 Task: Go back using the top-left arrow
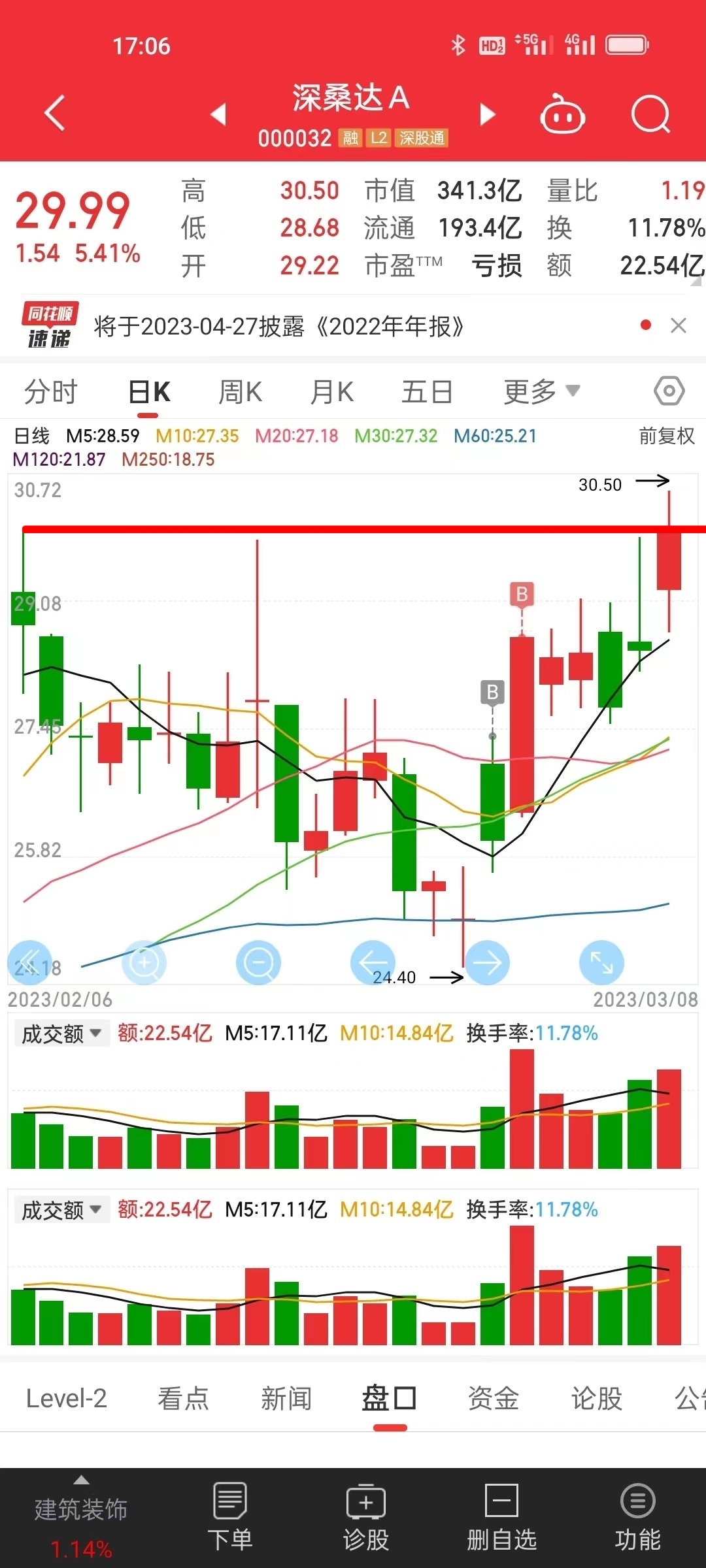tap(55, 113)
